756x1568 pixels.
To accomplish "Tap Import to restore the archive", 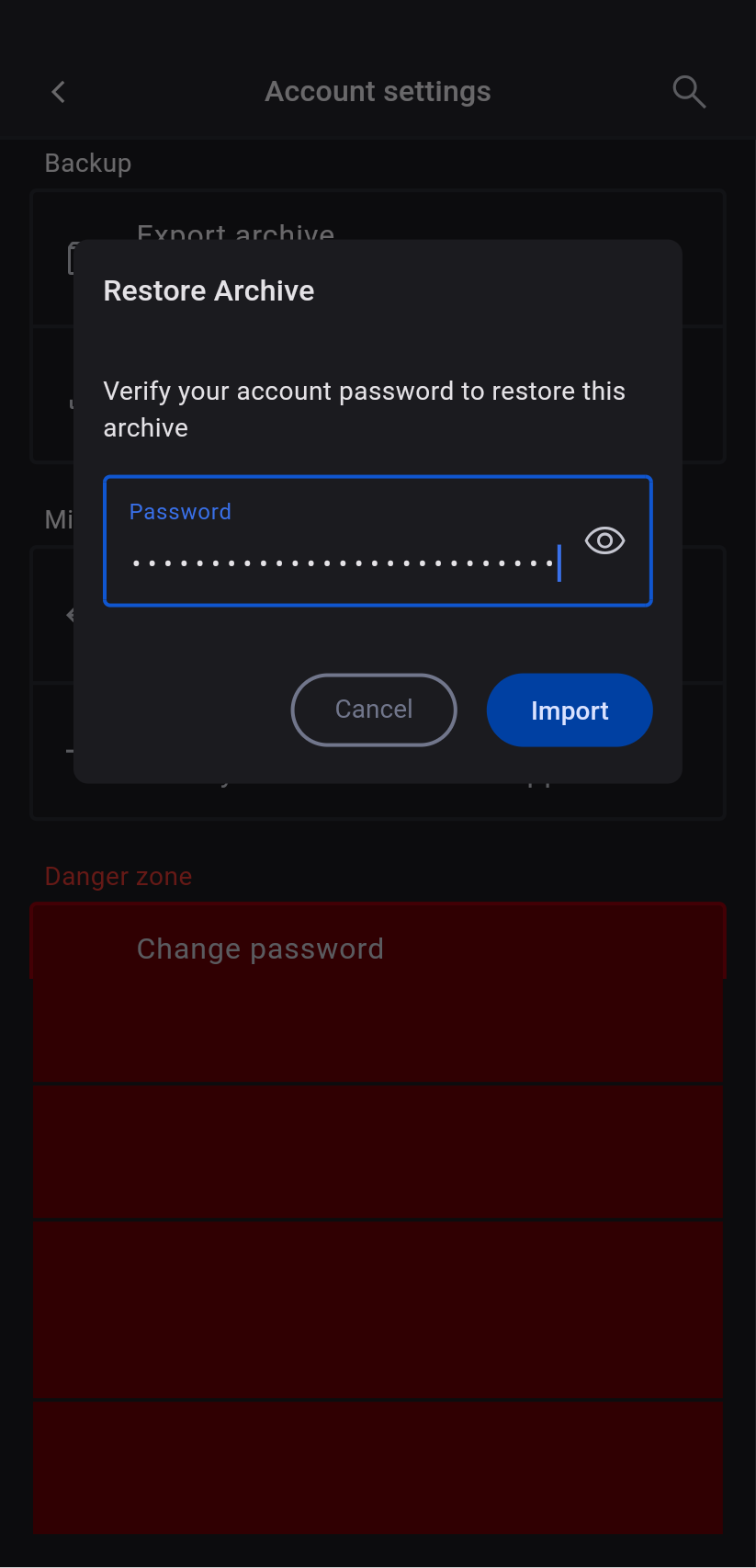I will pos(569,710).
